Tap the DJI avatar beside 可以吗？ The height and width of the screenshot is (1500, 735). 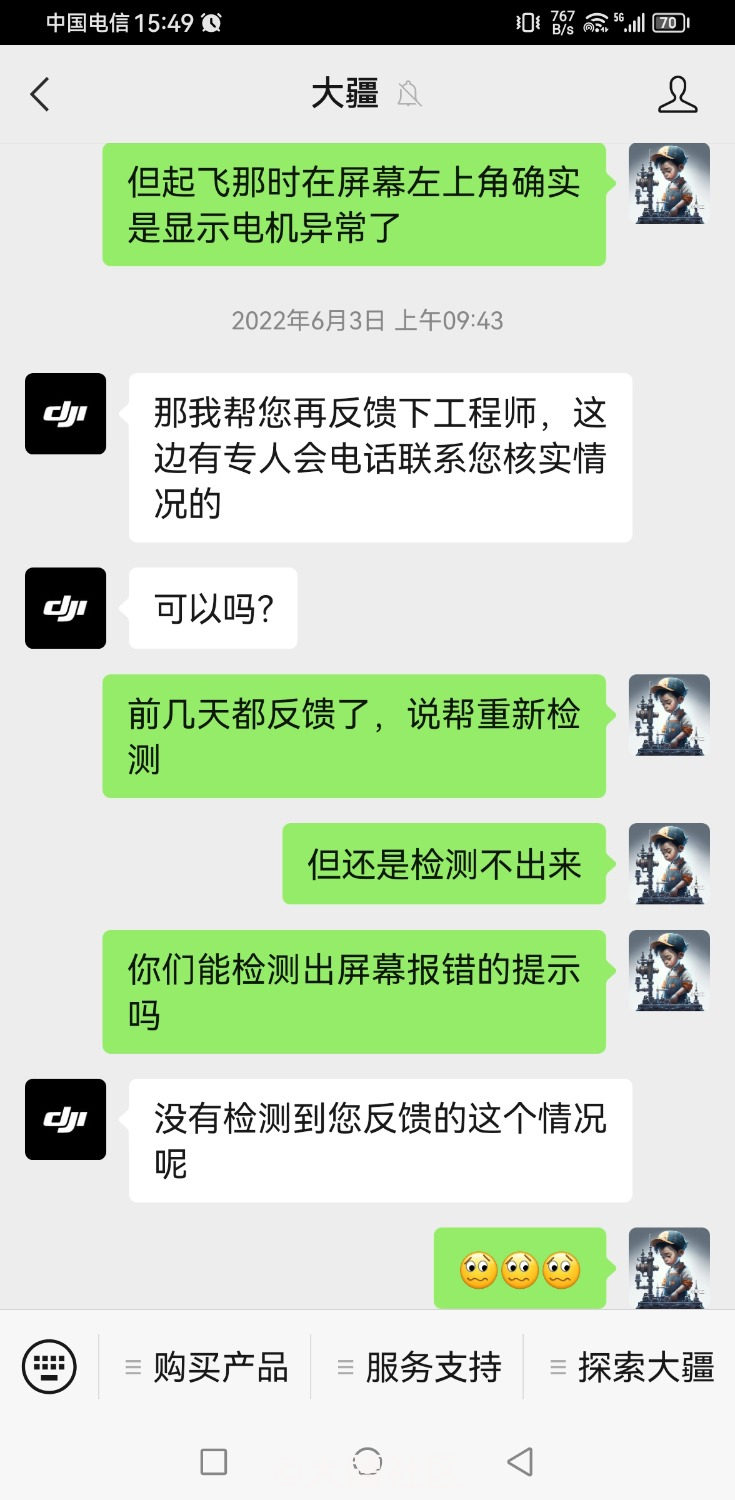[65, 608]
